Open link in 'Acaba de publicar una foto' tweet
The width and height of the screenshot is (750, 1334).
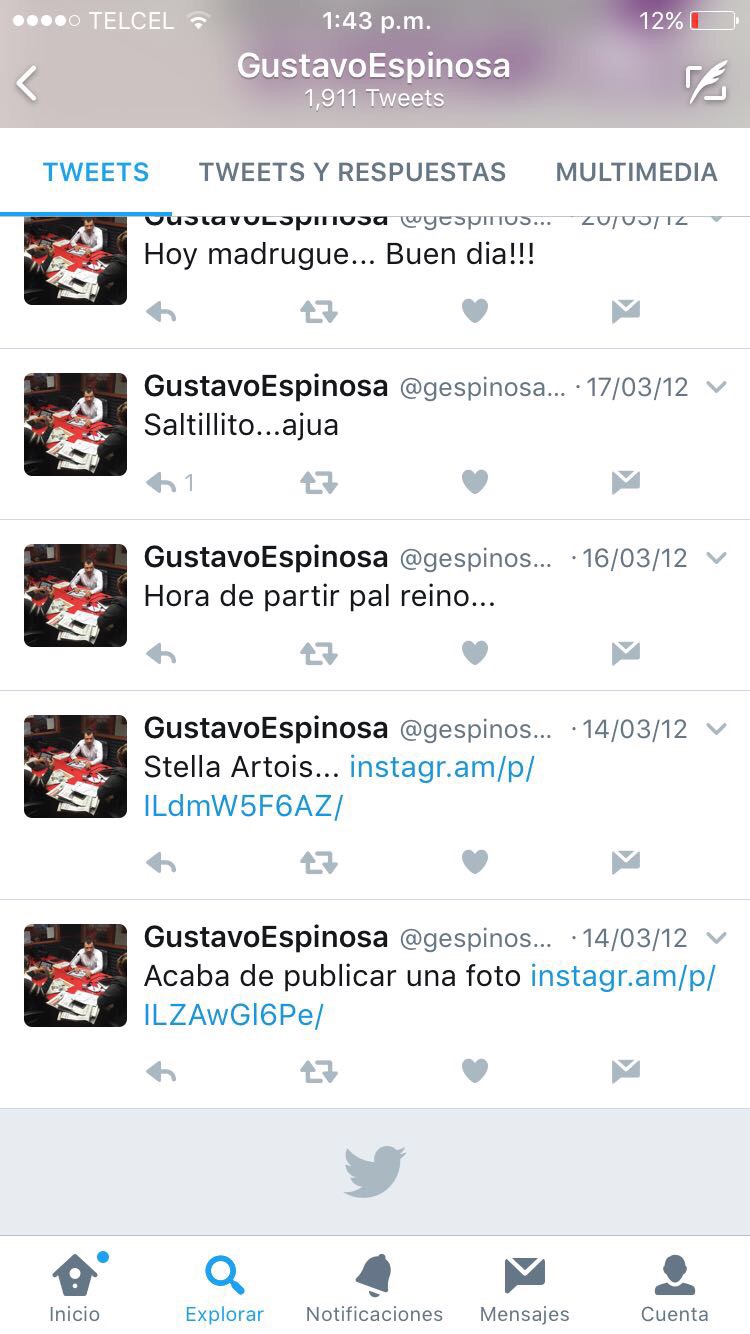[622, 976]
